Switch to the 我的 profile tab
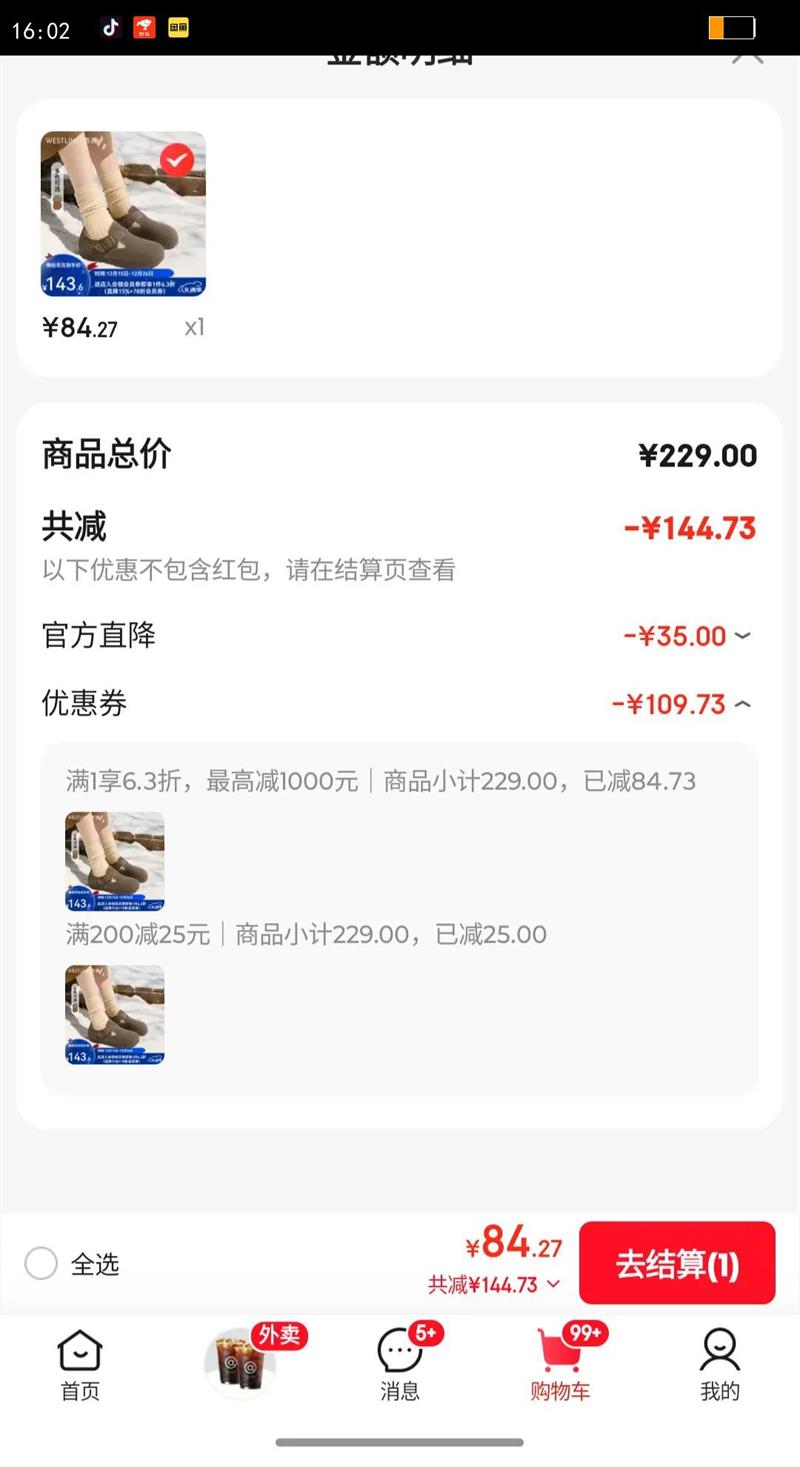The width and height of the screenshot is (800, 1467). pyautogui.click(x=720, y=1364)
